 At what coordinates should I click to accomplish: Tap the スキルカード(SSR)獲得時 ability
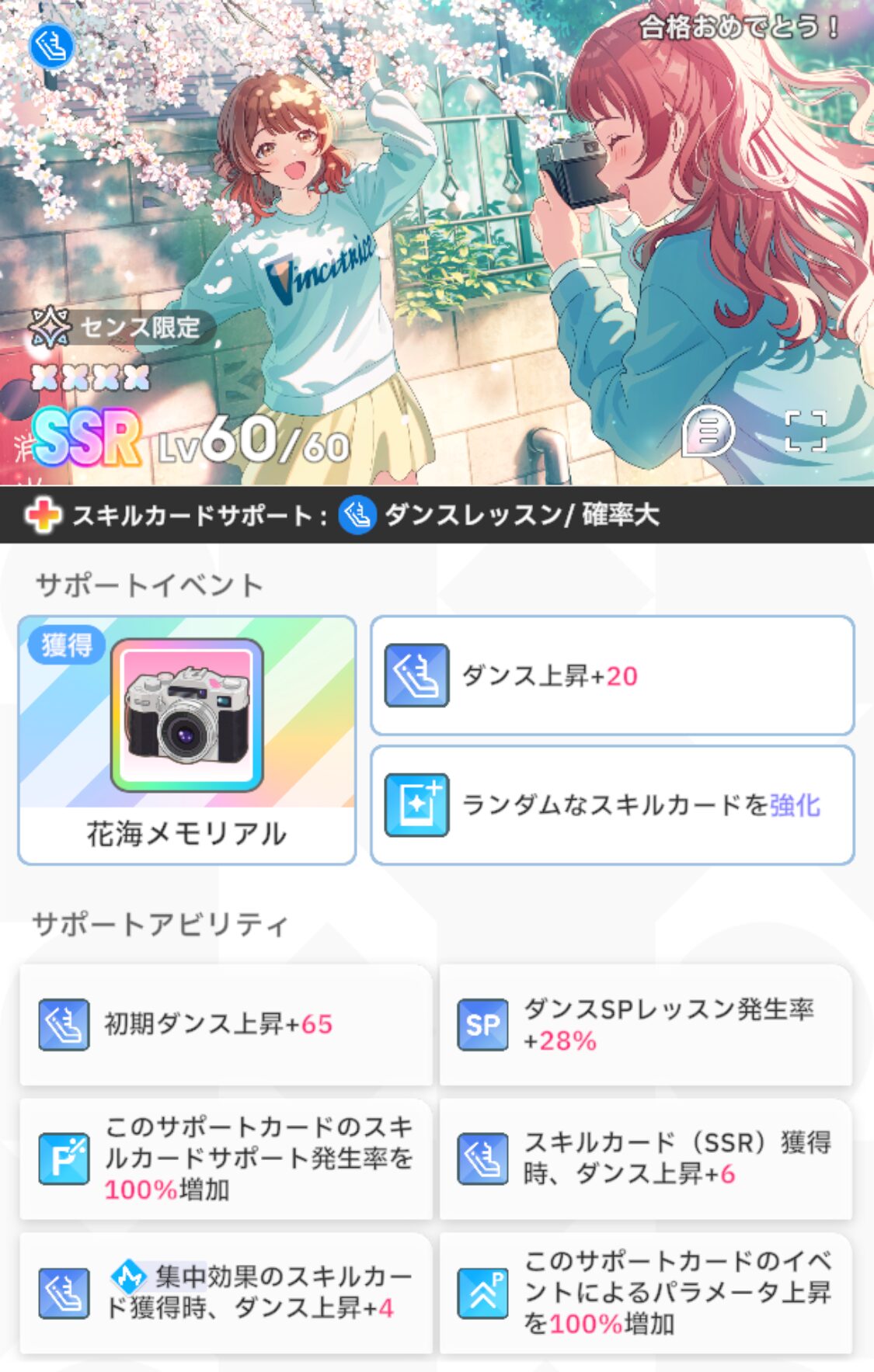(646, 1158)
